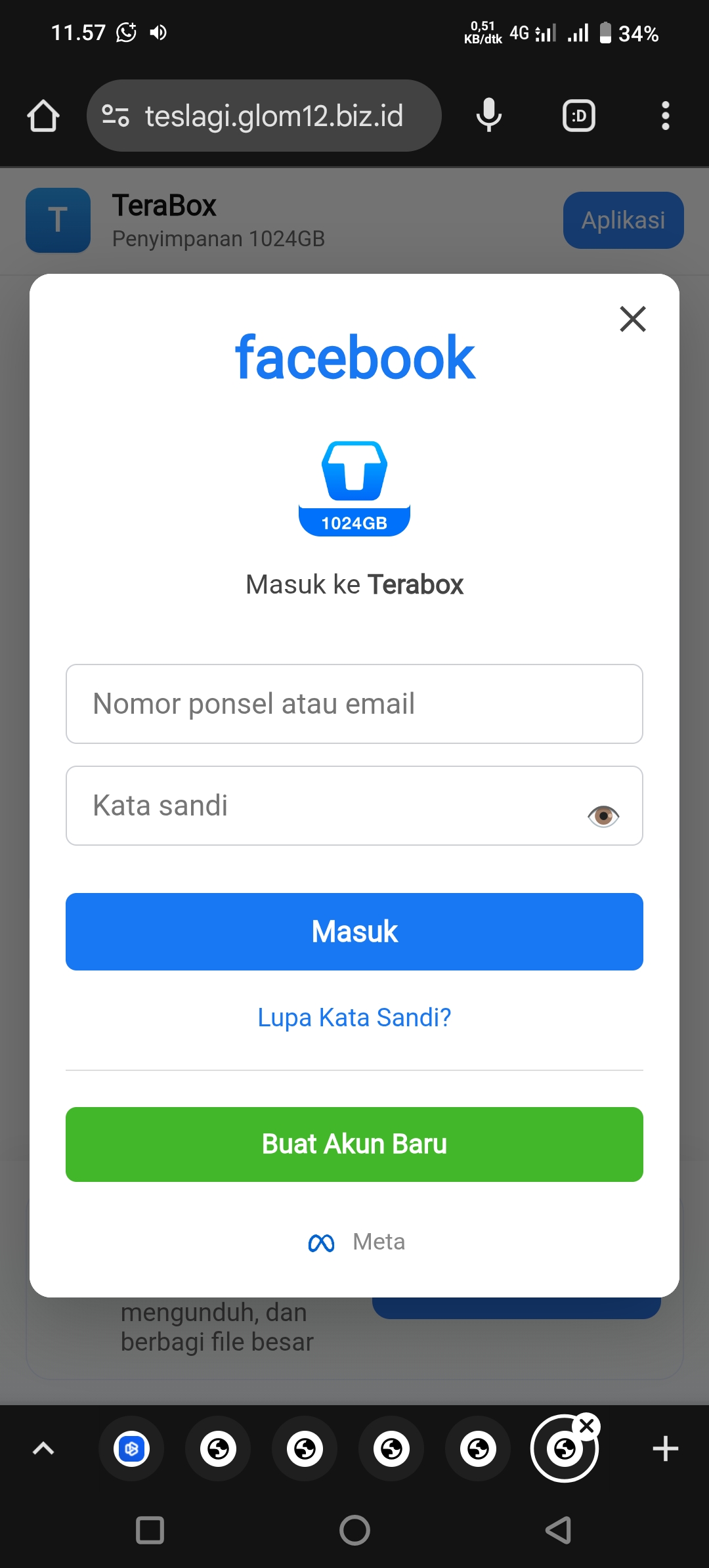Open the browser tab switcher
This screenshot has height=1568, width=709.
[579, 116]
